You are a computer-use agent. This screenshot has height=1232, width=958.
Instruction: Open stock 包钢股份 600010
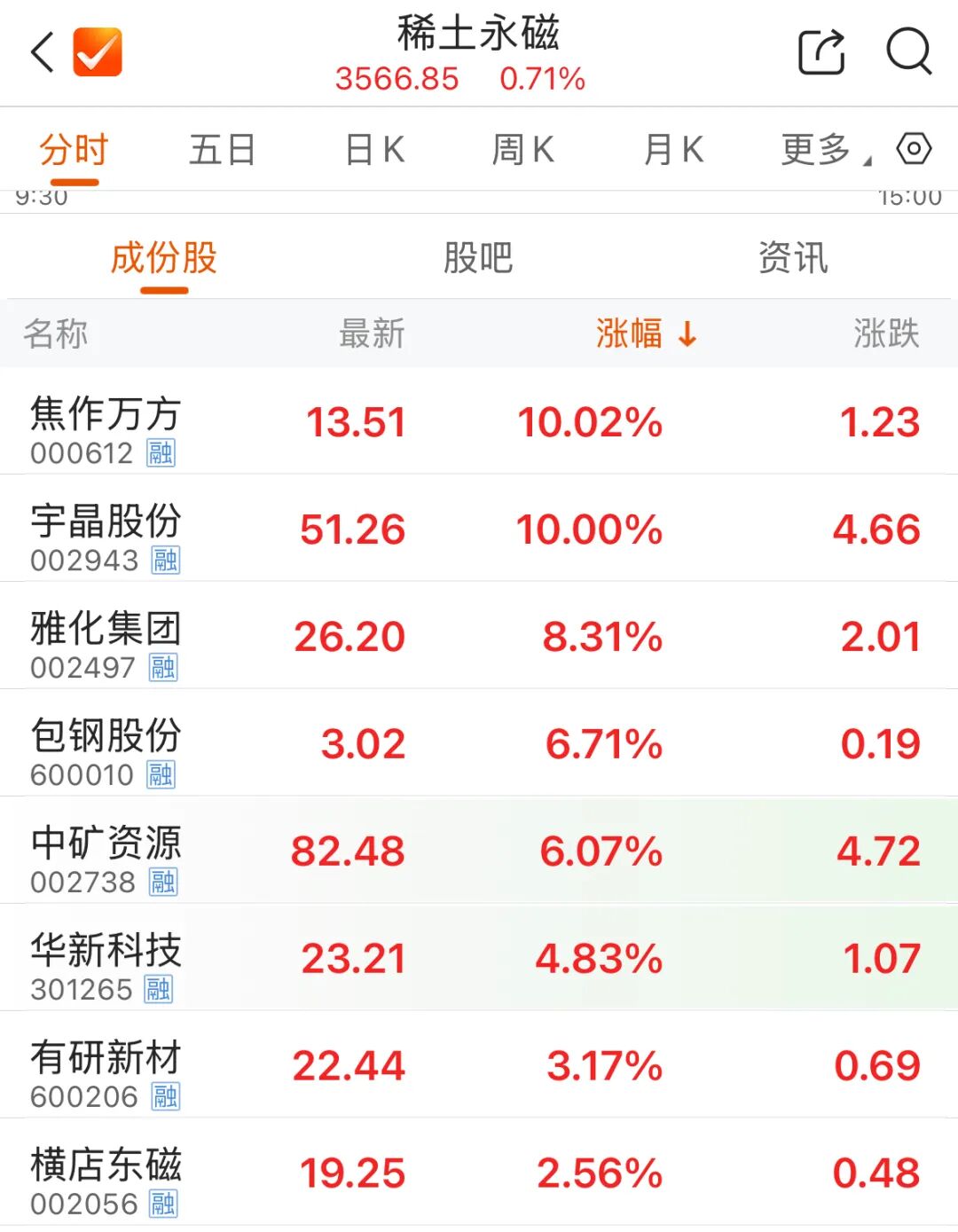[106, 750]
